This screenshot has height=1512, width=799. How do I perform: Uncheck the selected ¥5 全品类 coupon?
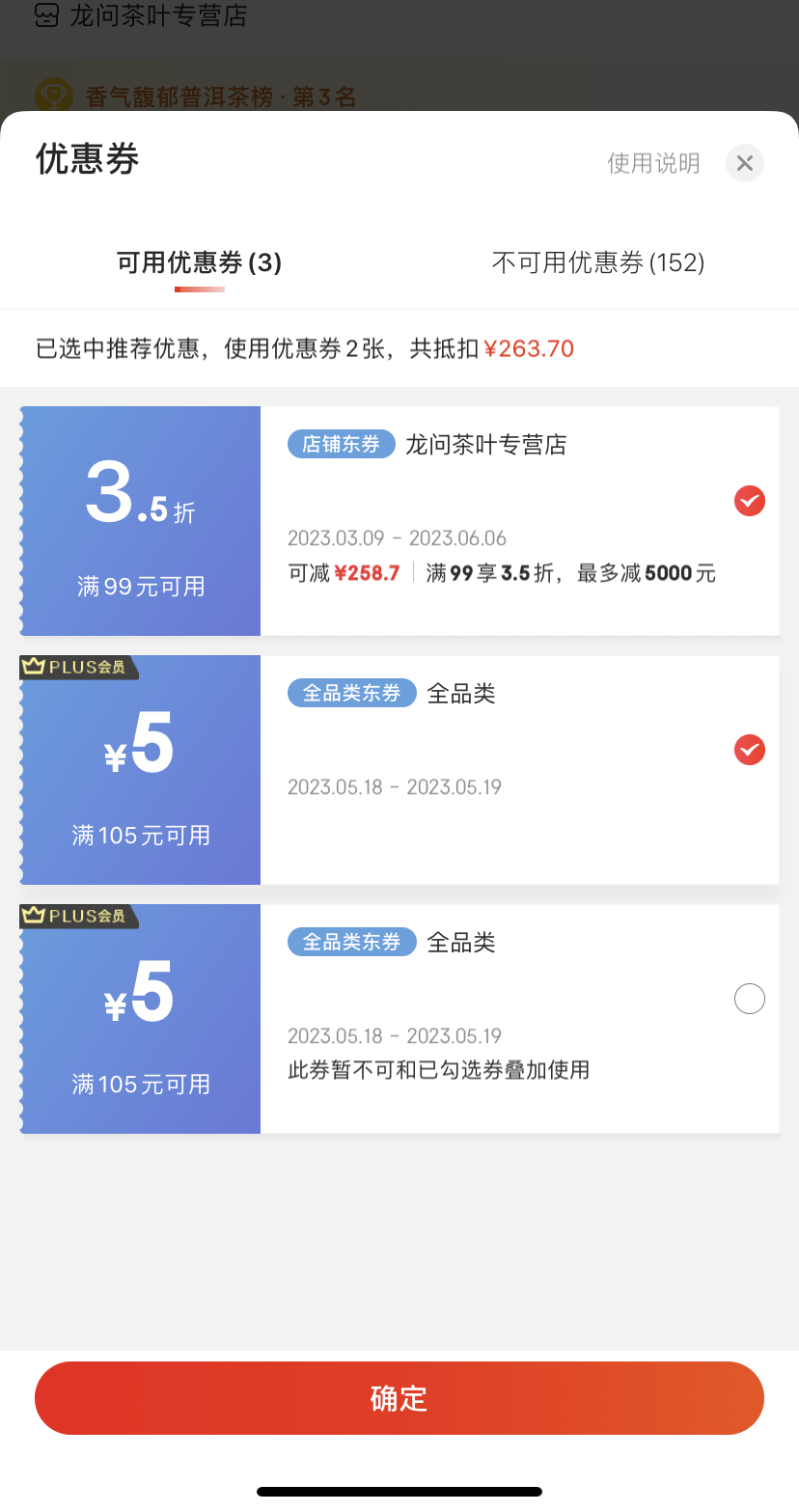[x=749, y=750]
